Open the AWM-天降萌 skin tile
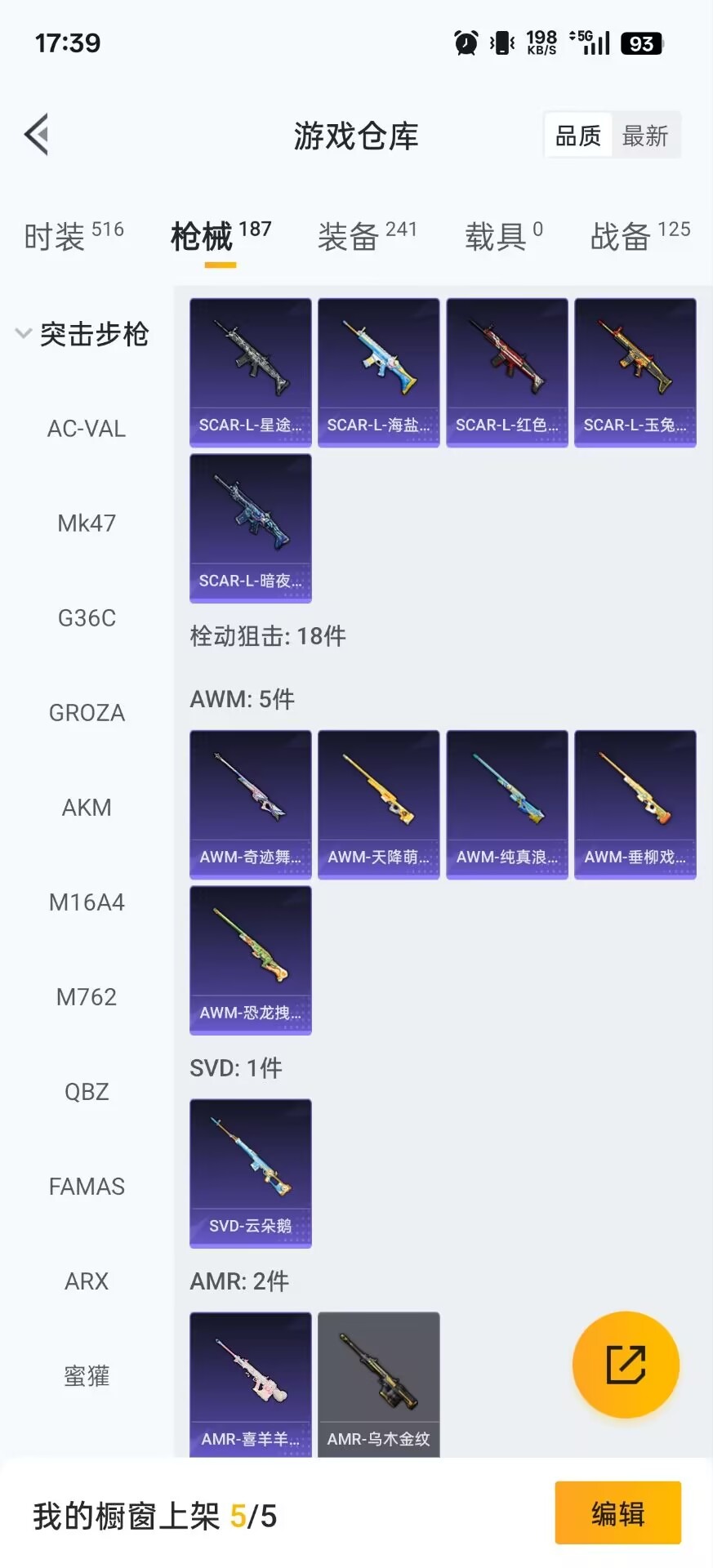 (378, 804)
